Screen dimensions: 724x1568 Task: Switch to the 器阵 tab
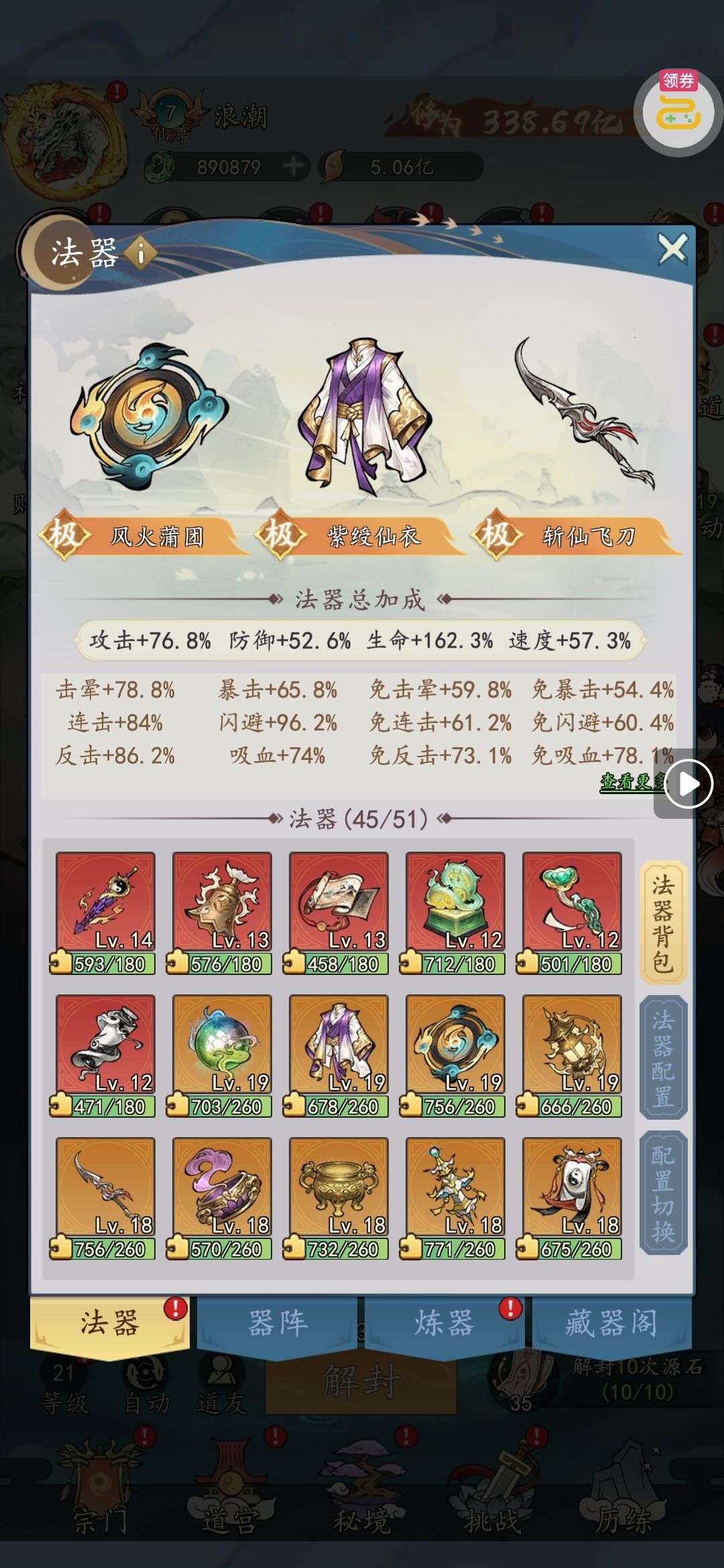278,1323
